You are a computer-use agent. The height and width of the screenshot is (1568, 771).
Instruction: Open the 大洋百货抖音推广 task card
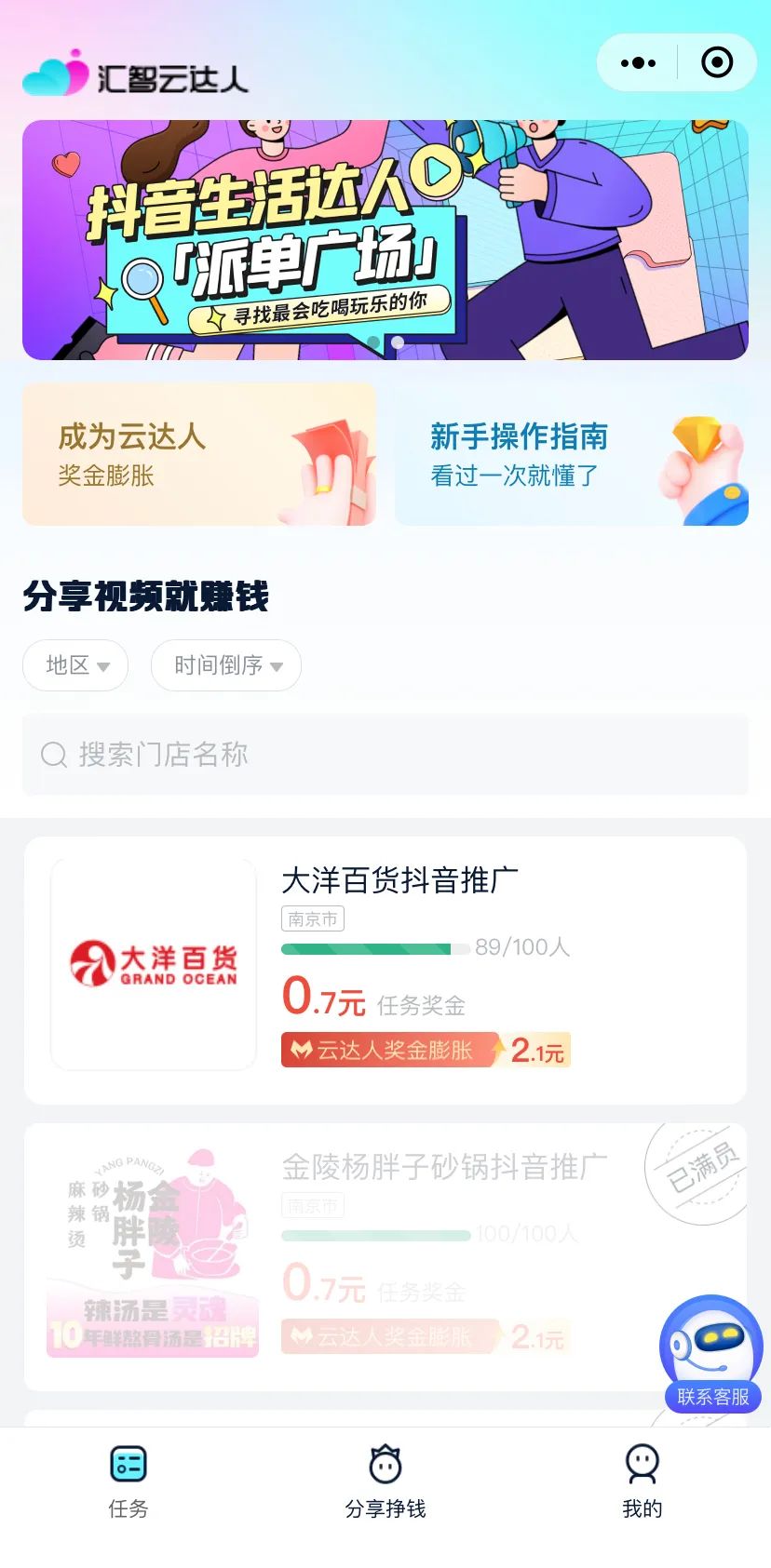[x=385, y=970]
